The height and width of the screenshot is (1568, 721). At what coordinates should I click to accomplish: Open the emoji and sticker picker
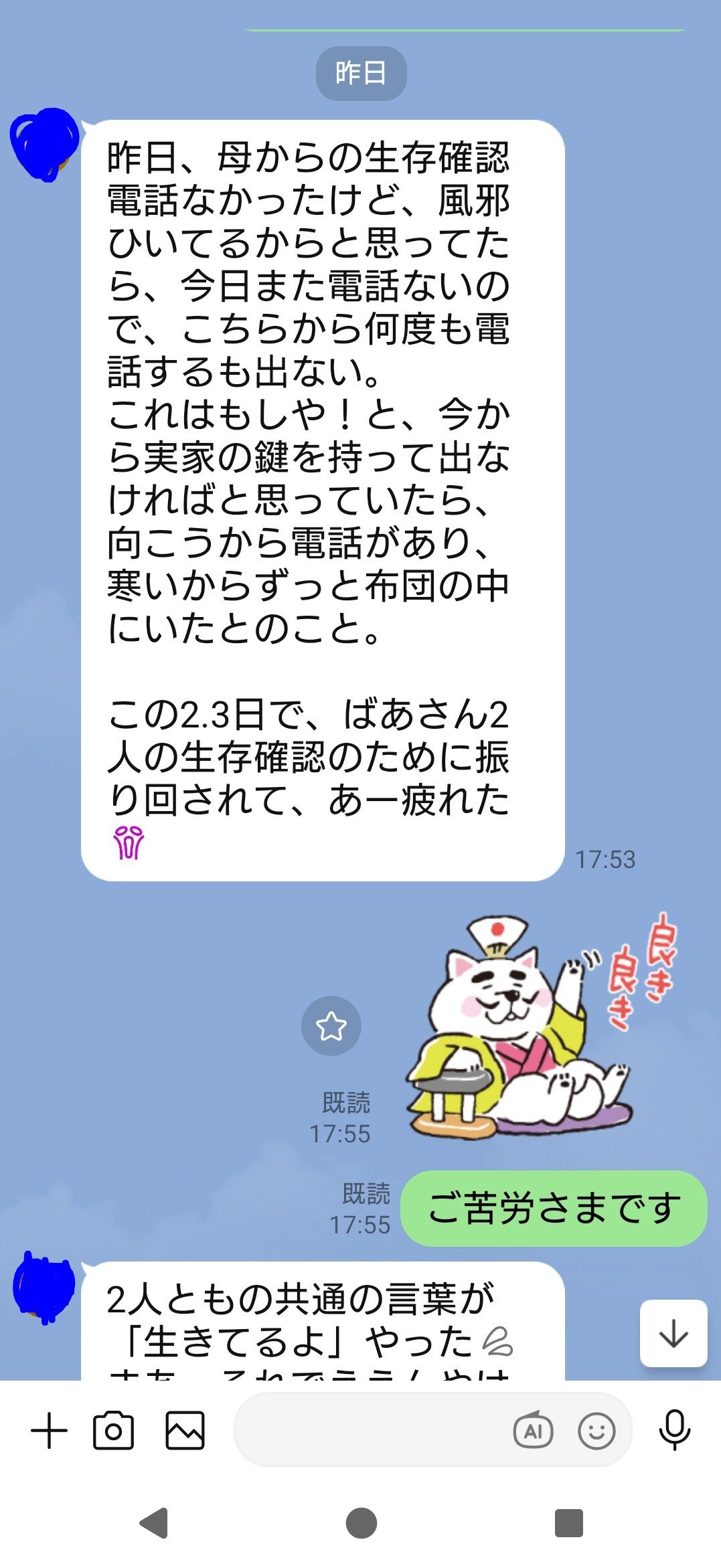596,1431
